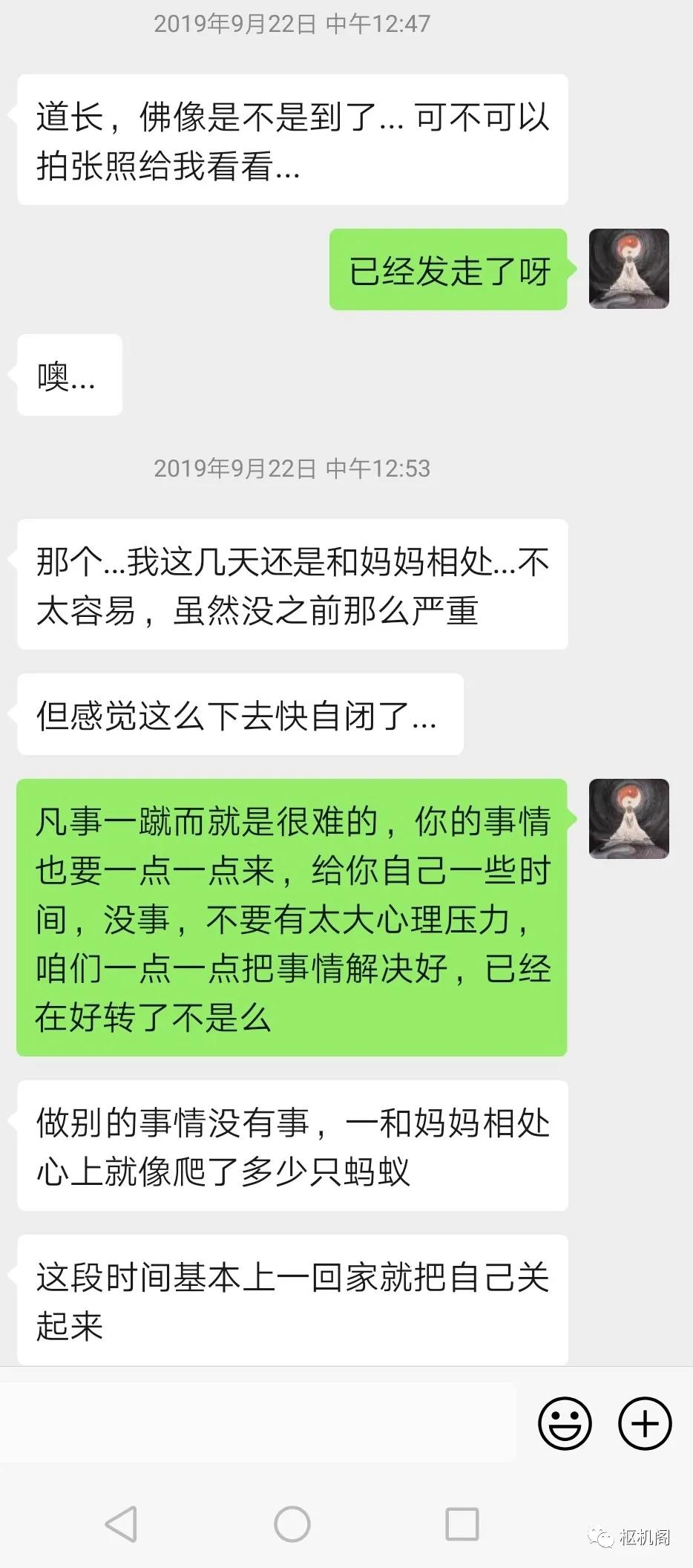Go to the system home screen
The height and width of the screenshot is (1568, 693).
click(292, 1524)
